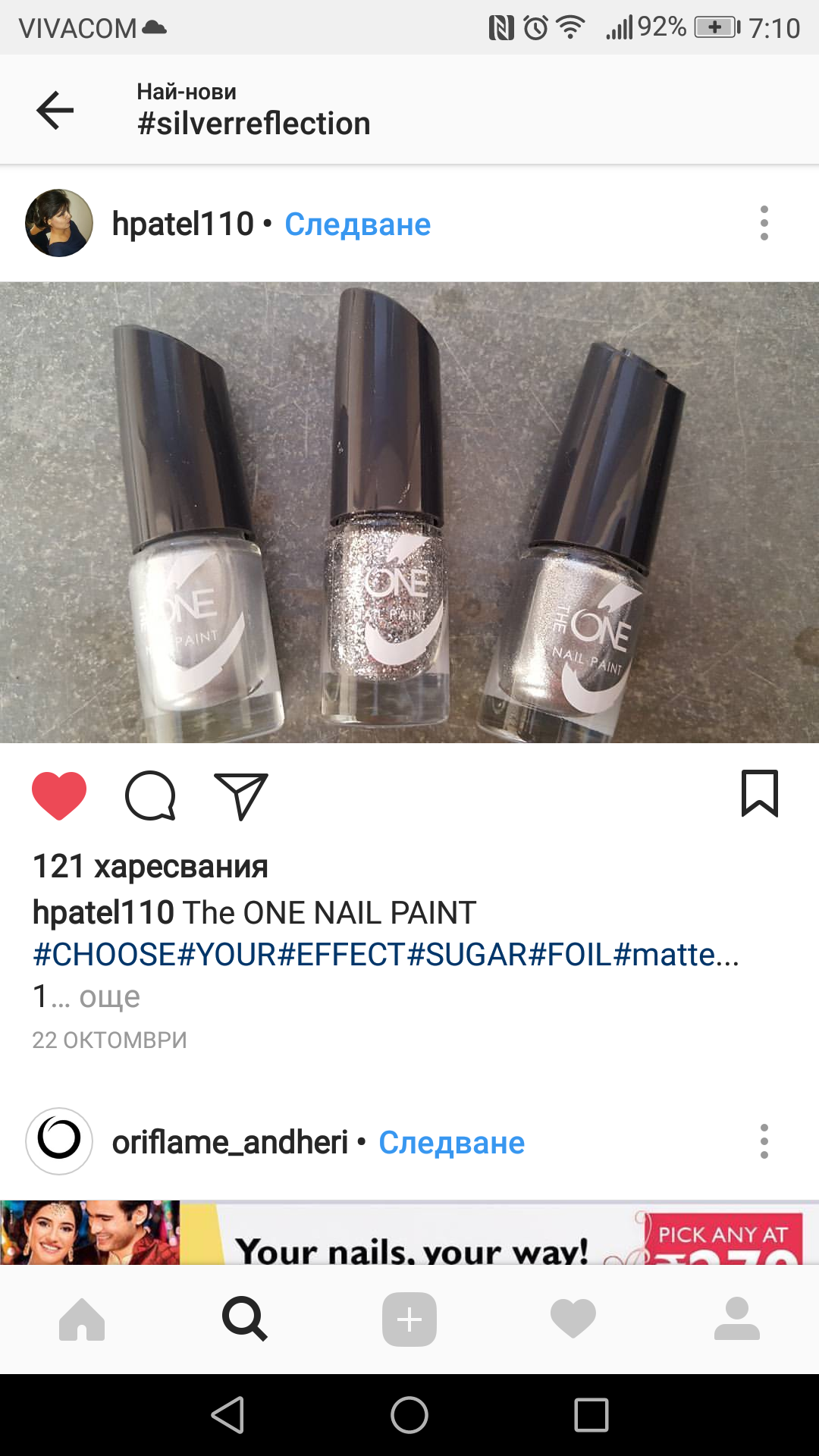Image resolution: width=819 pixels, height=1456 pixels.
Task: Follow hpatel110 via Следване link
Action: click(x=357, y=224)
